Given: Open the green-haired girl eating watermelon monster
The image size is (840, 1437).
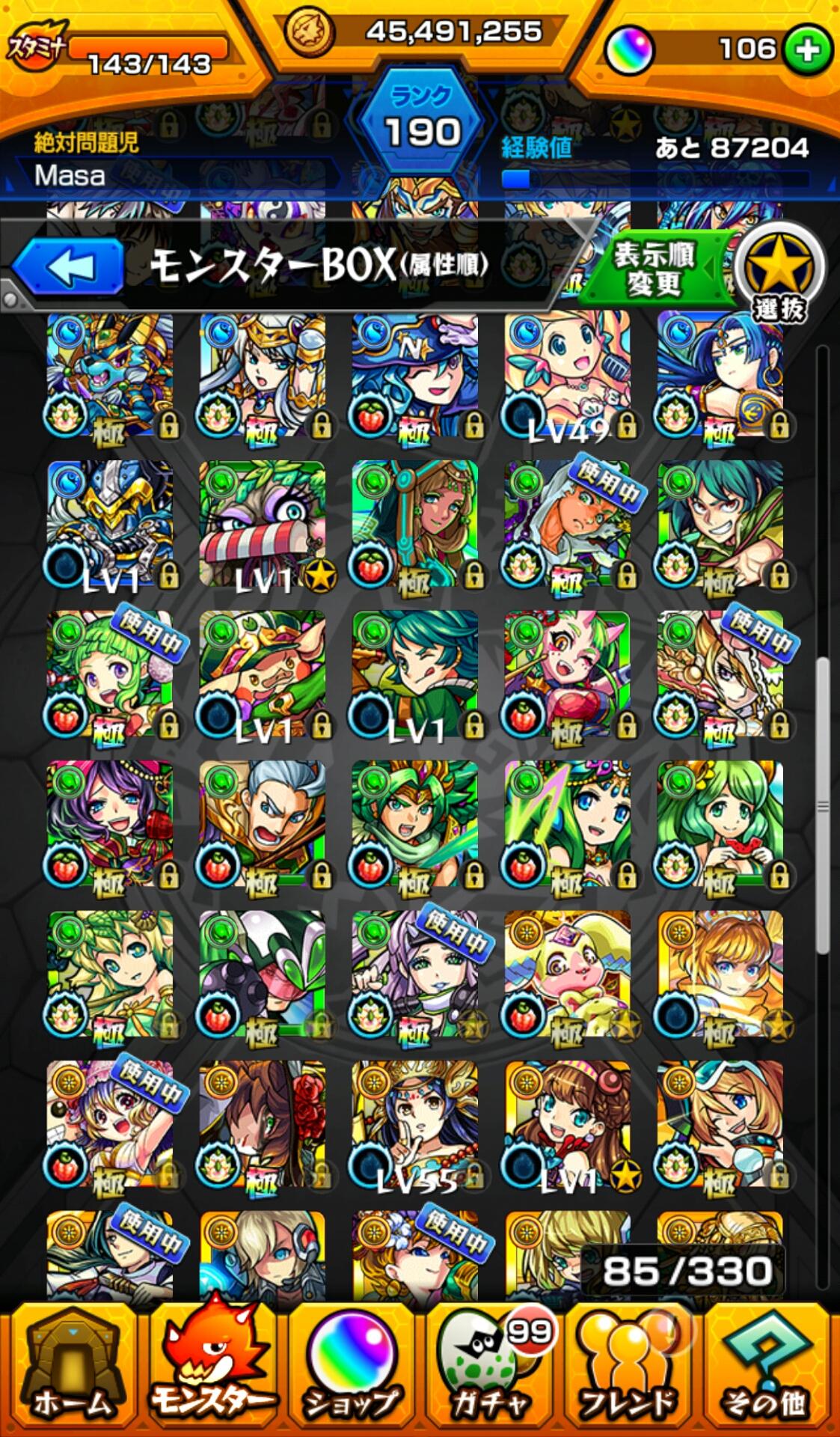Looking at the screenshot, I should (x=720, y=826).
